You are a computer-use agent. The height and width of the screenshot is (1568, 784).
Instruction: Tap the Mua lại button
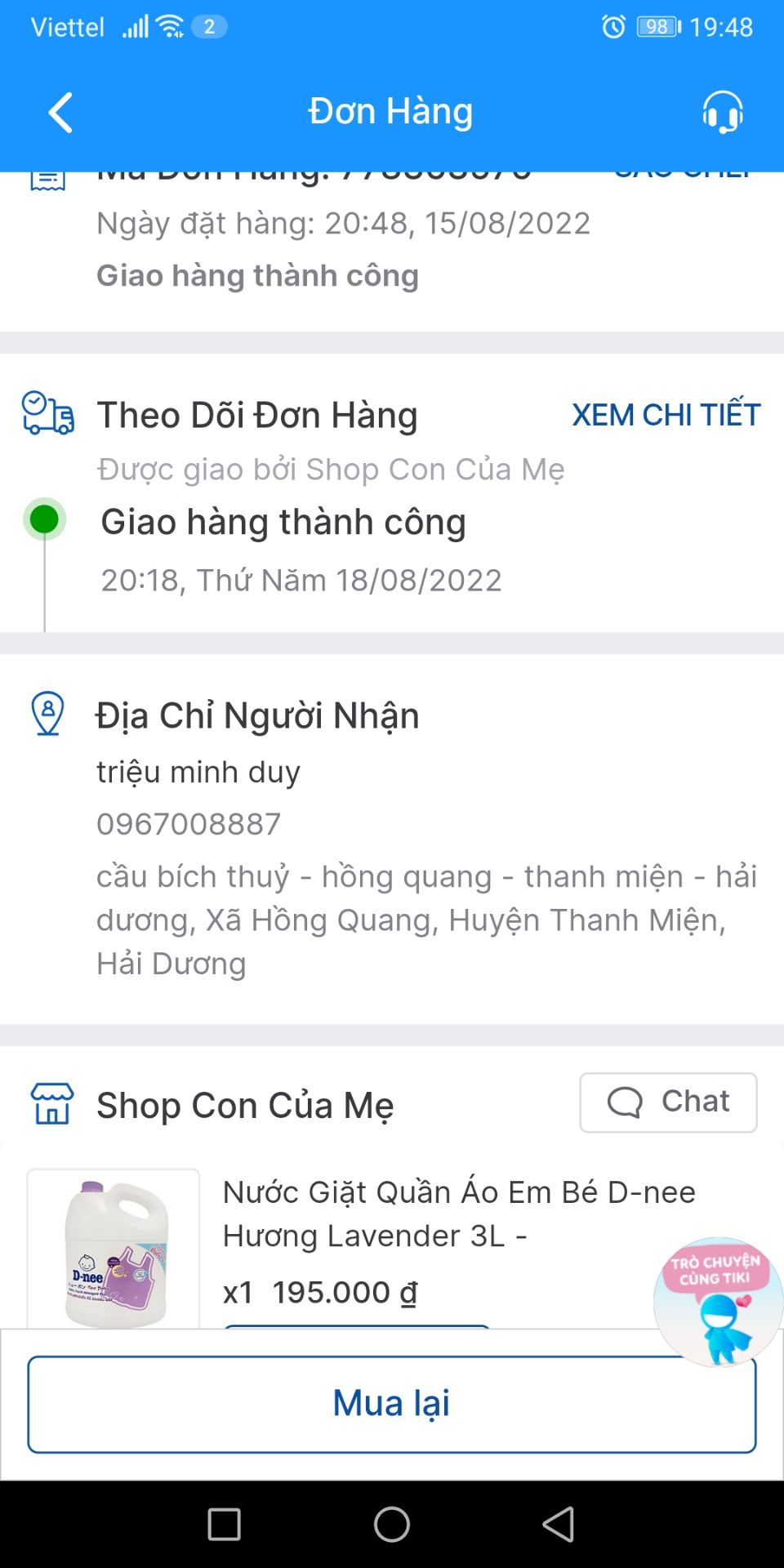pos(391,1402)
